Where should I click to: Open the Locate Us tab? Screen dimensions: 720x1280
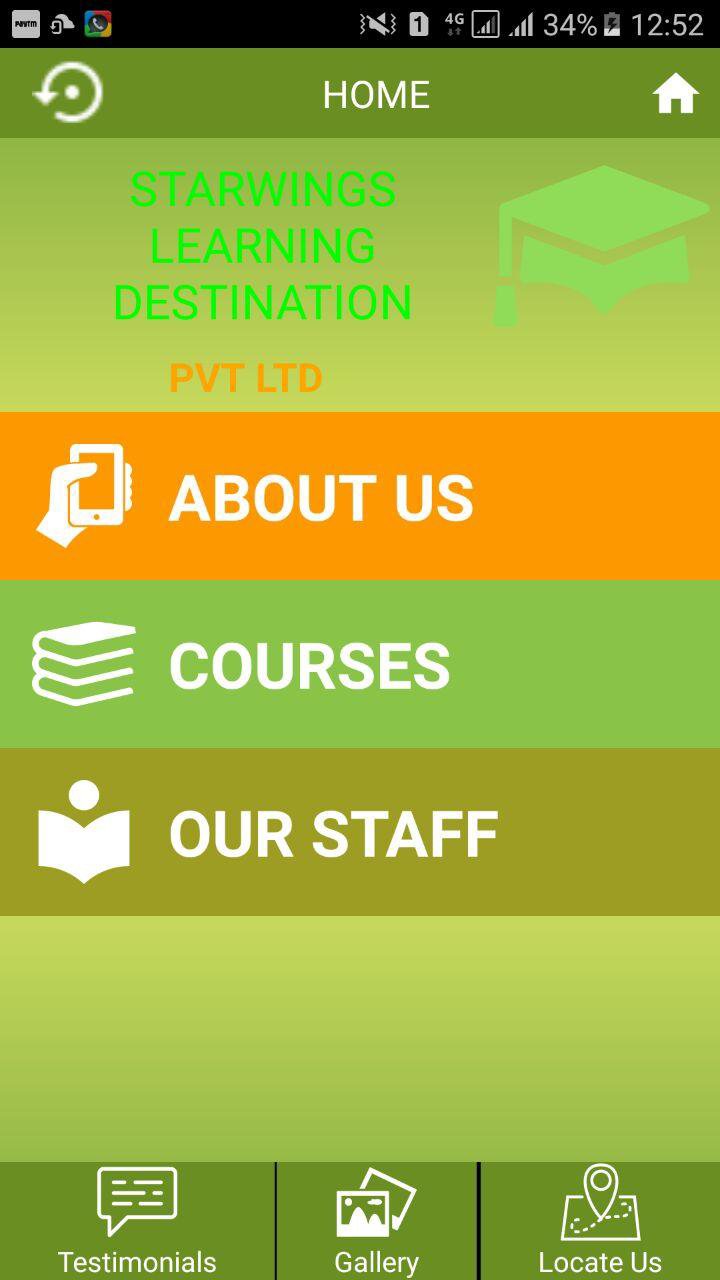pyautogui.click(x=600, y=1220)
